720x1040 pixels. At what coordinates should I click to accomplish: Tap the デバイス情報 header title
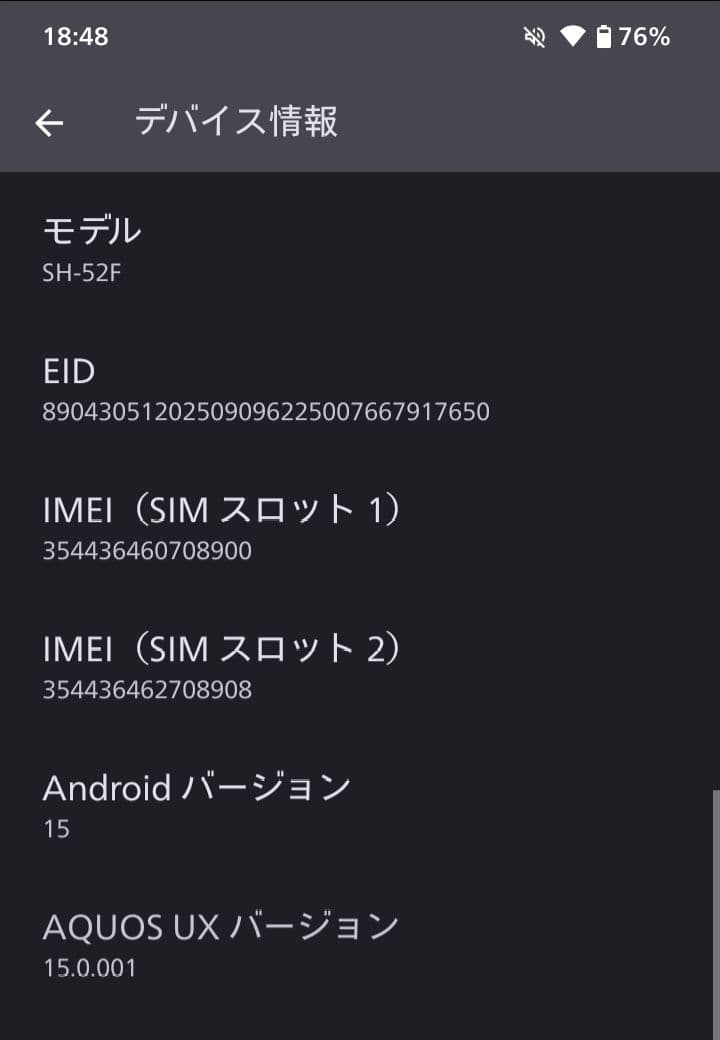click(x=237, y=122)
